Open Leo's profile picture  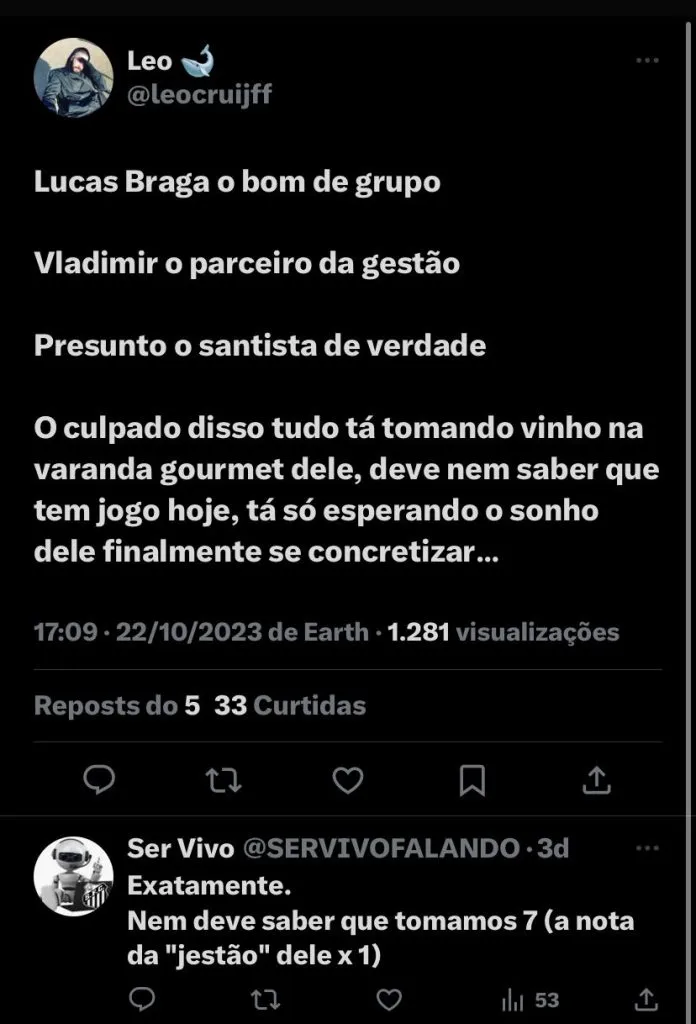[73, 78]
